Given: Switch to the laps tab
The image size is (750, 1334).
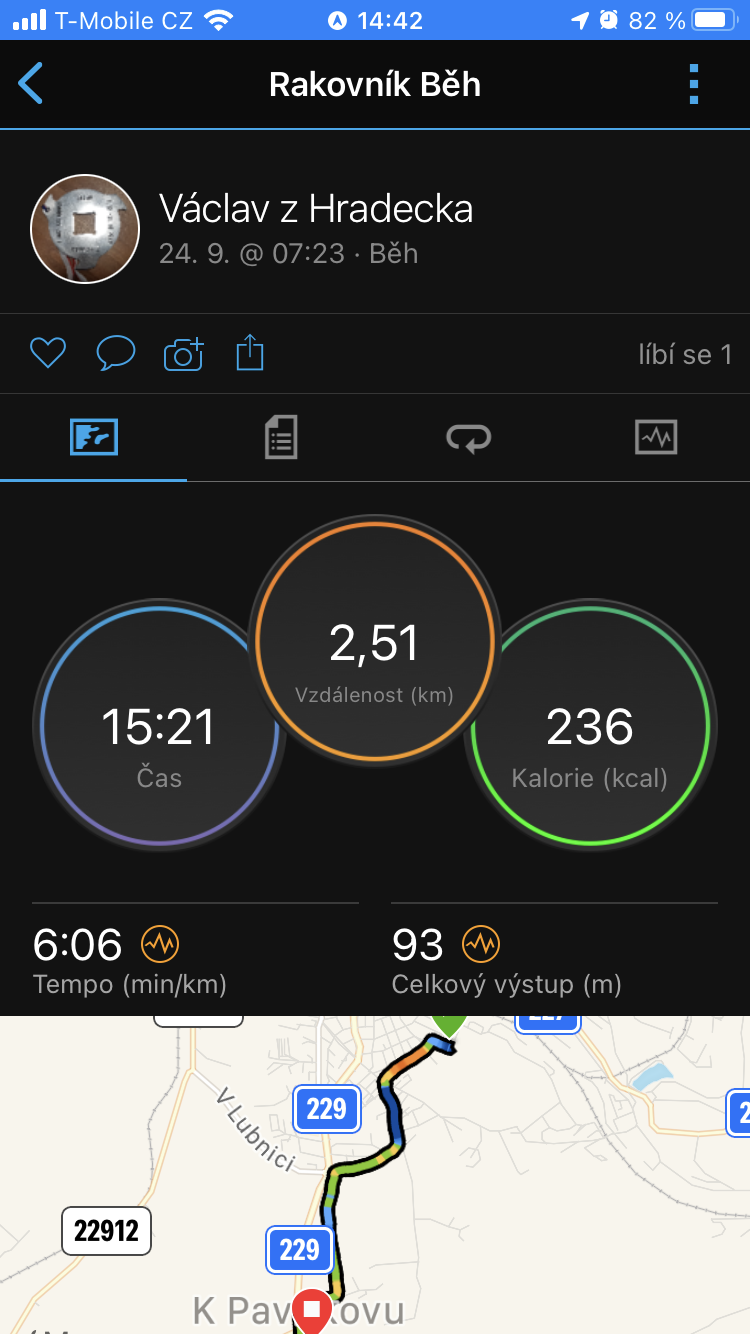Looking at the screenshot, I should 468,437.
